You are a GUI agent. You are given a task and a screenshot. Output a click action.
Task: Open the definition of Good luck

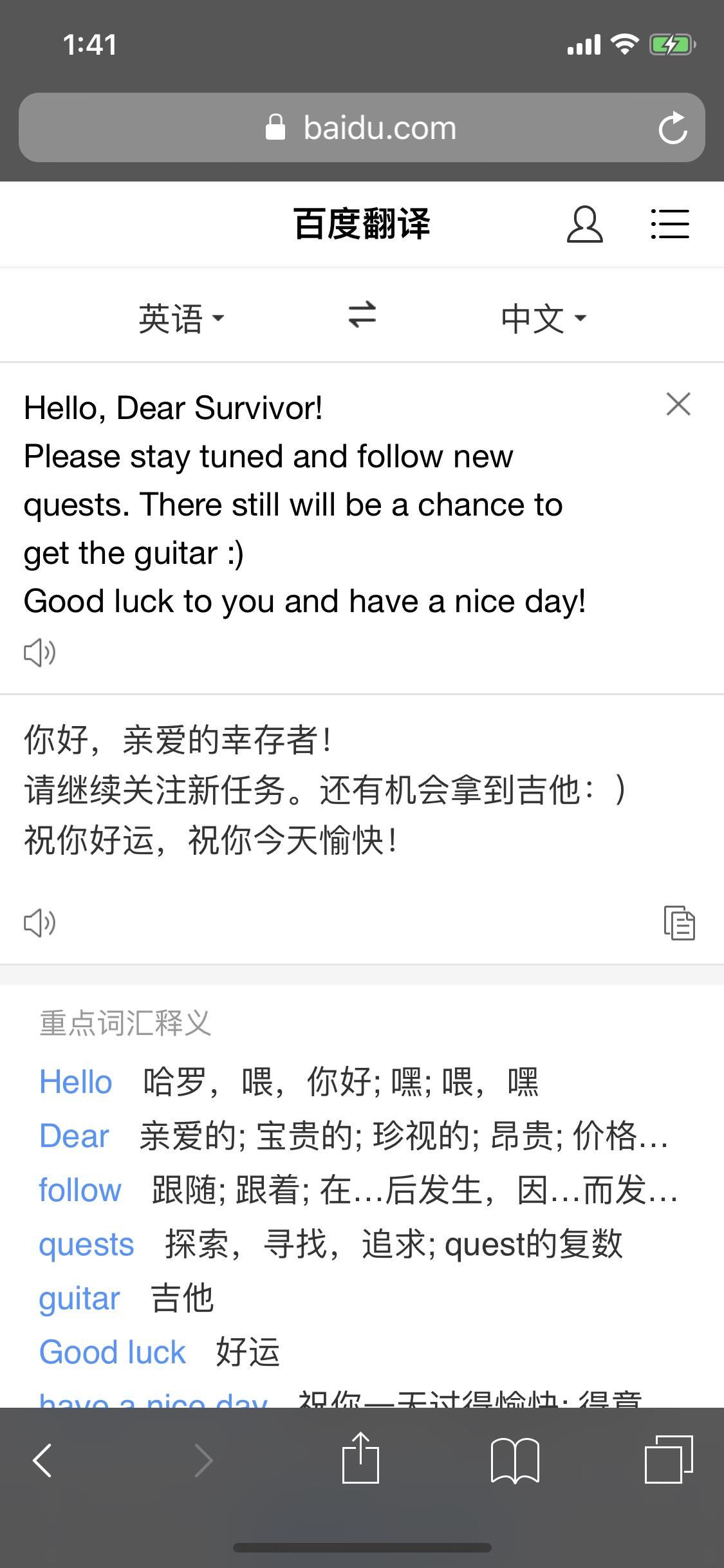112,1352
